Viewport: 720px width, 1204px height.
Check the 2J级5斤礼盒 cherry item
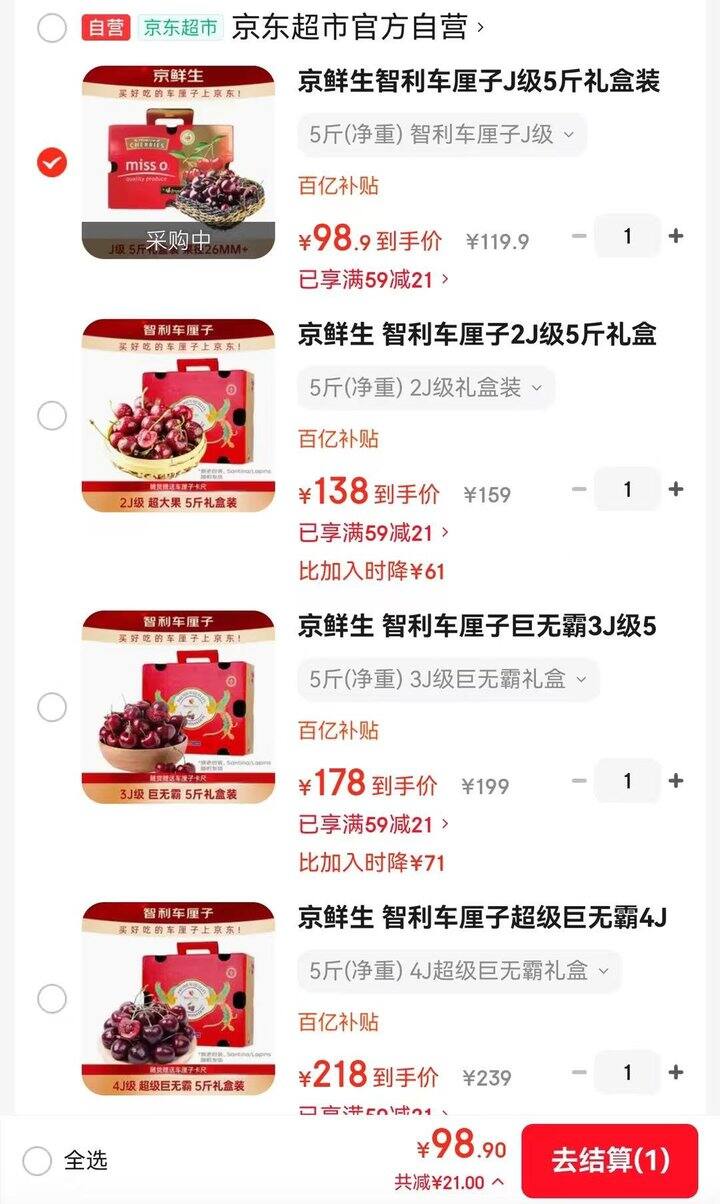tap(53, 415)
